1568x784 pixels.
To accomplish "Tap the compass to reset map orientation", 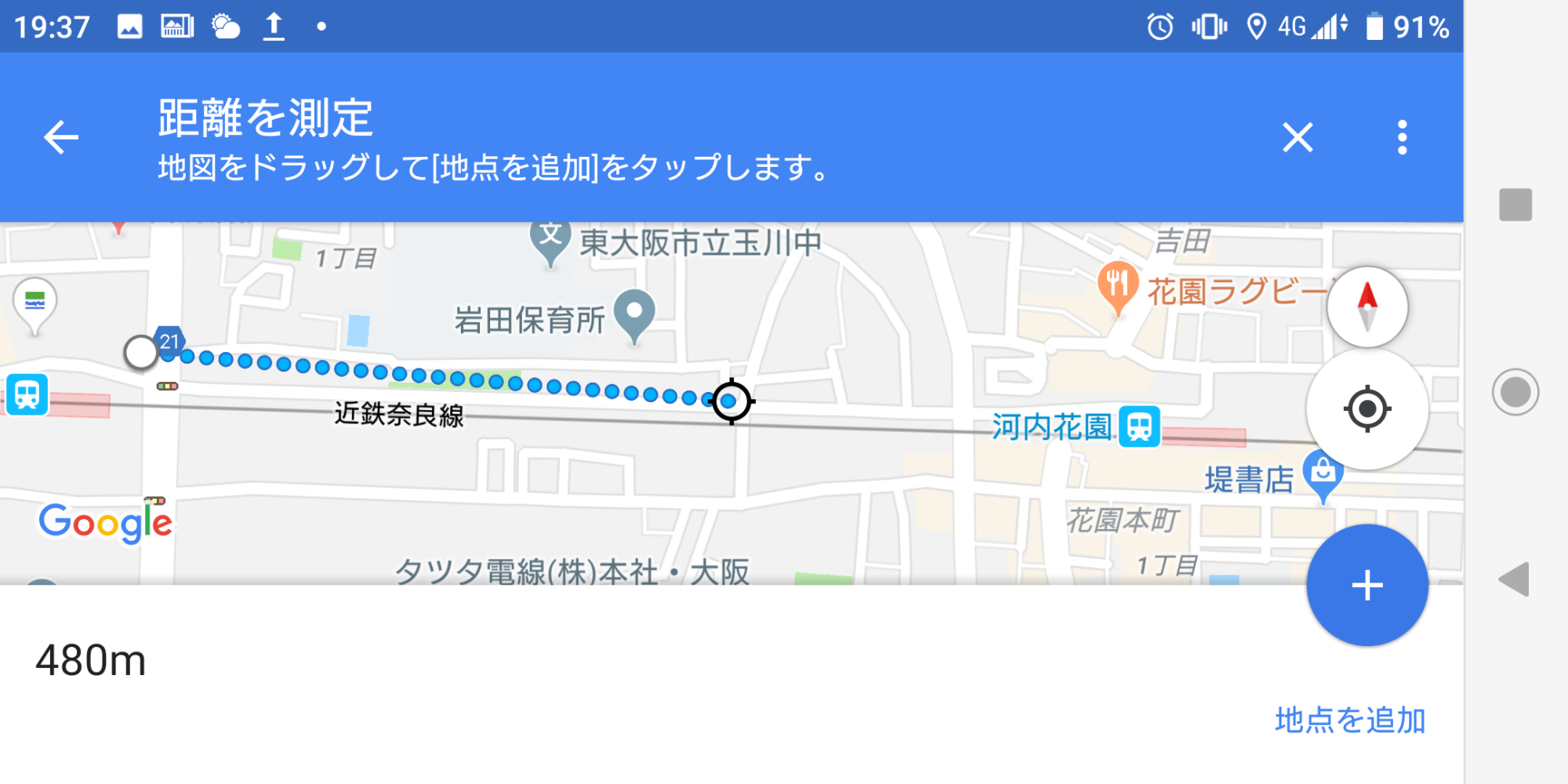I will pos(1367,307).
